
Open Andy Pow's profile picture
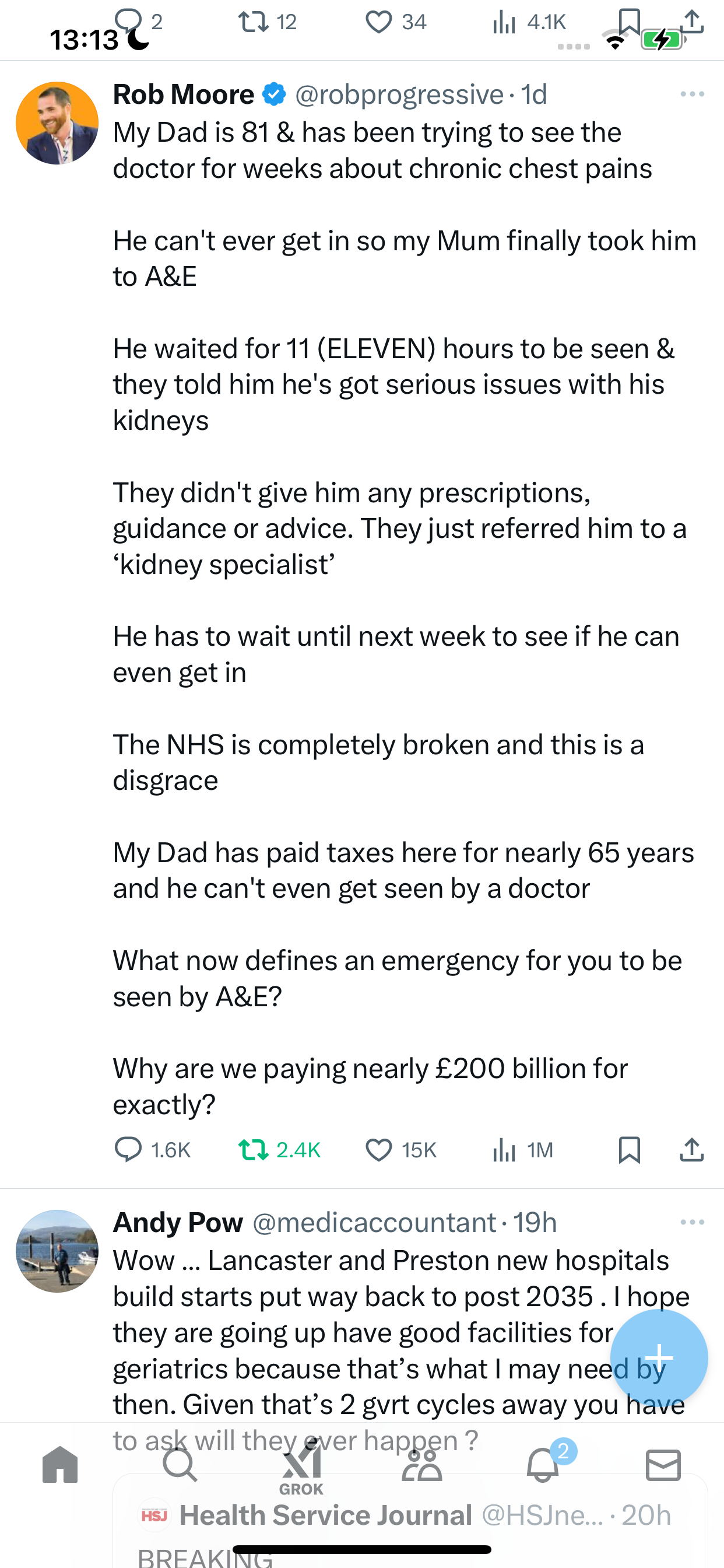click(x=57, y=1251)
